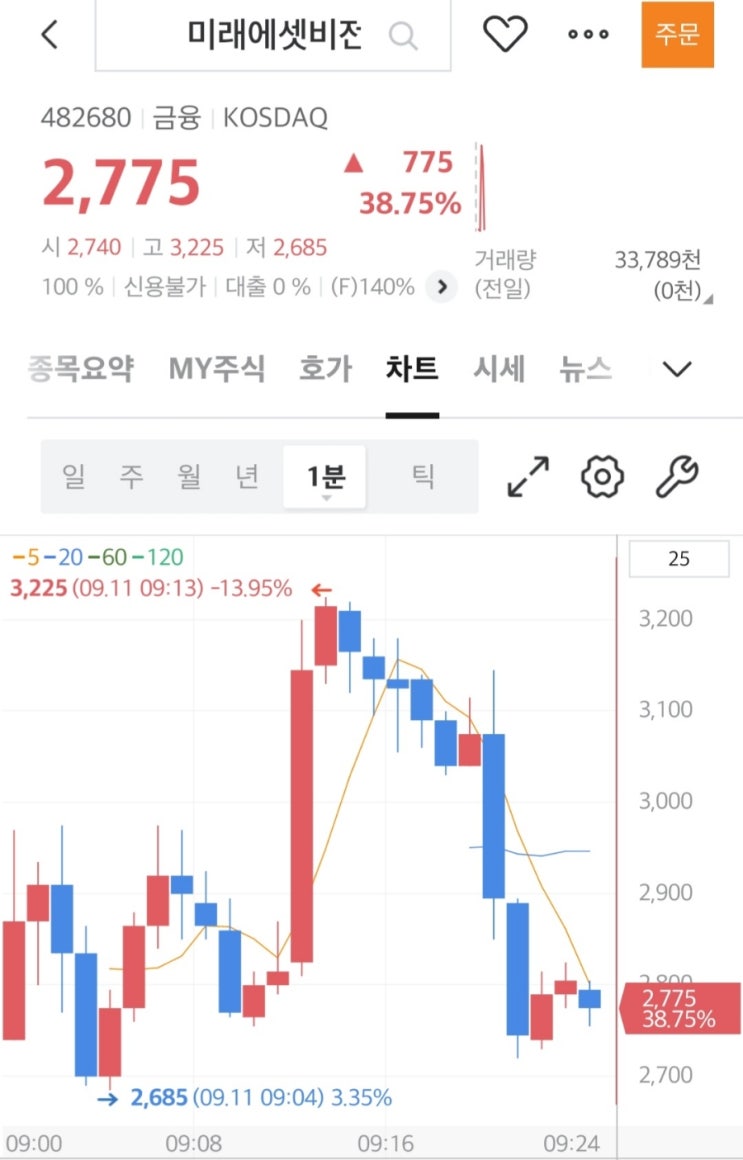Select the 시세 tab
This screenshot has height=1160, width=743.
pos(499,368)
